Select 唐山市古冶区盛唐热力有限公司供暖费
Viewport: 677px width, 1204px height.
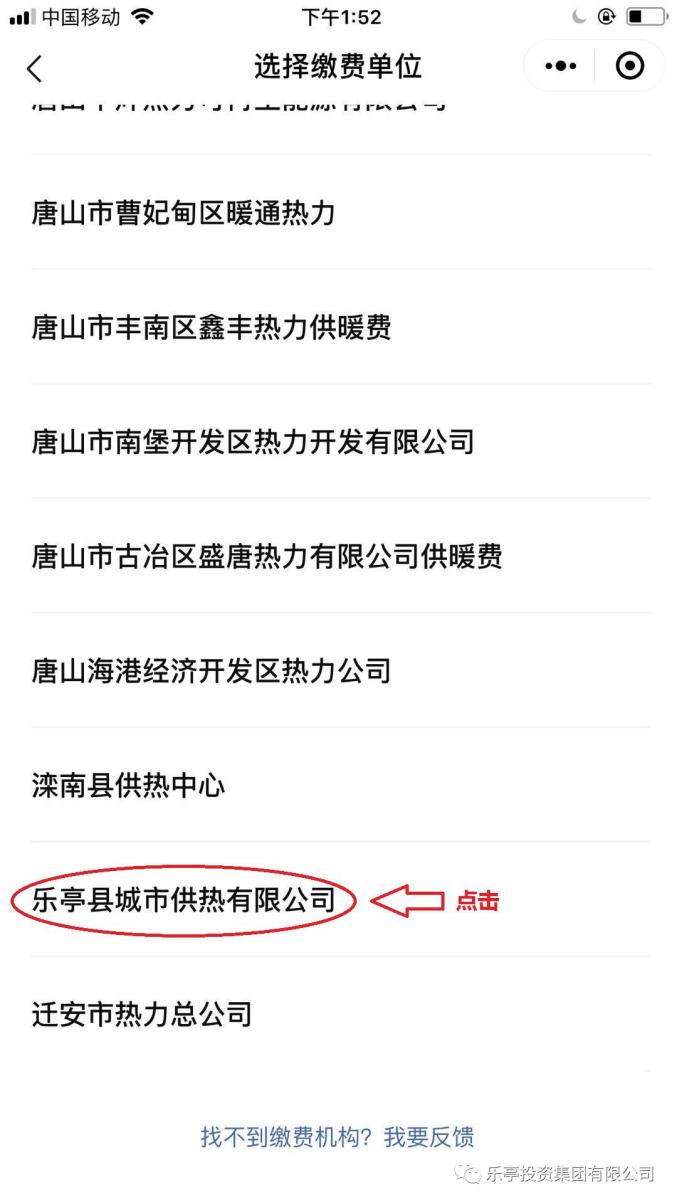(267, 556)
